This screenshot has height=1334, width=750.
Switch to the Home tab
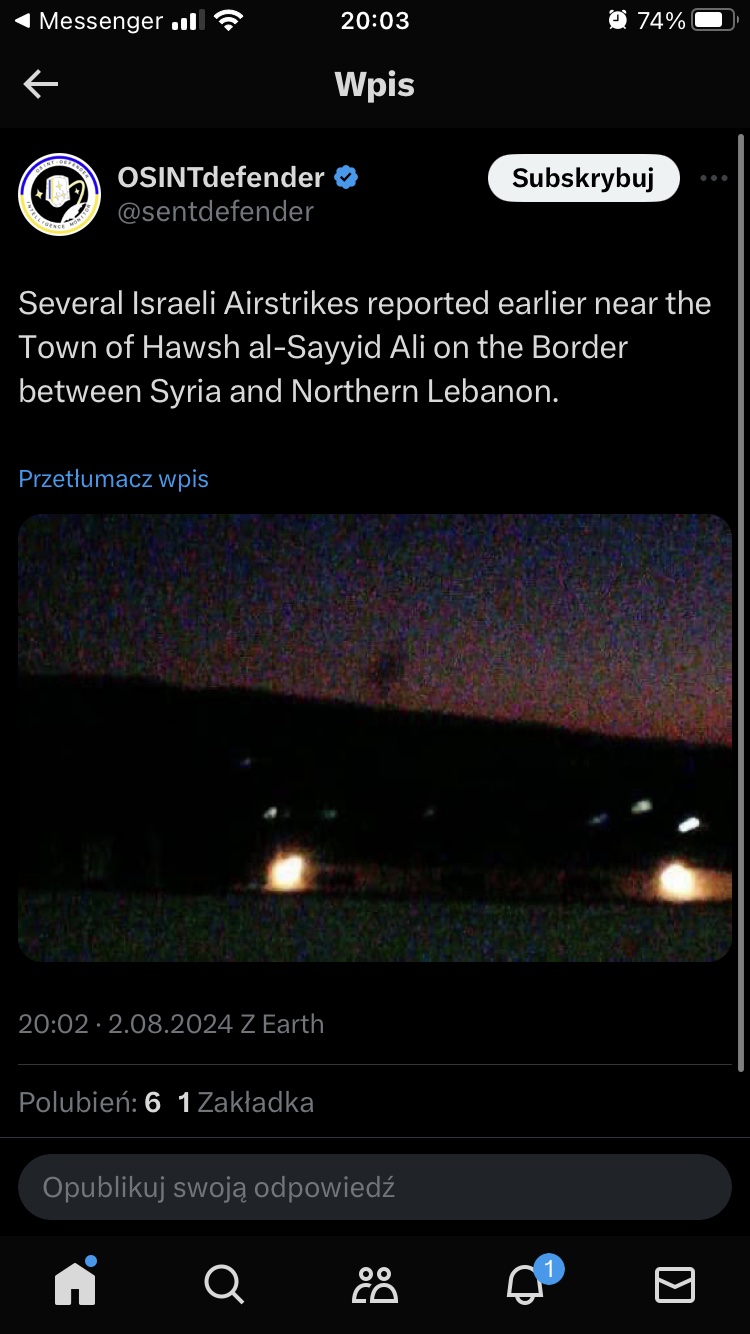[x=75, y=1284]
